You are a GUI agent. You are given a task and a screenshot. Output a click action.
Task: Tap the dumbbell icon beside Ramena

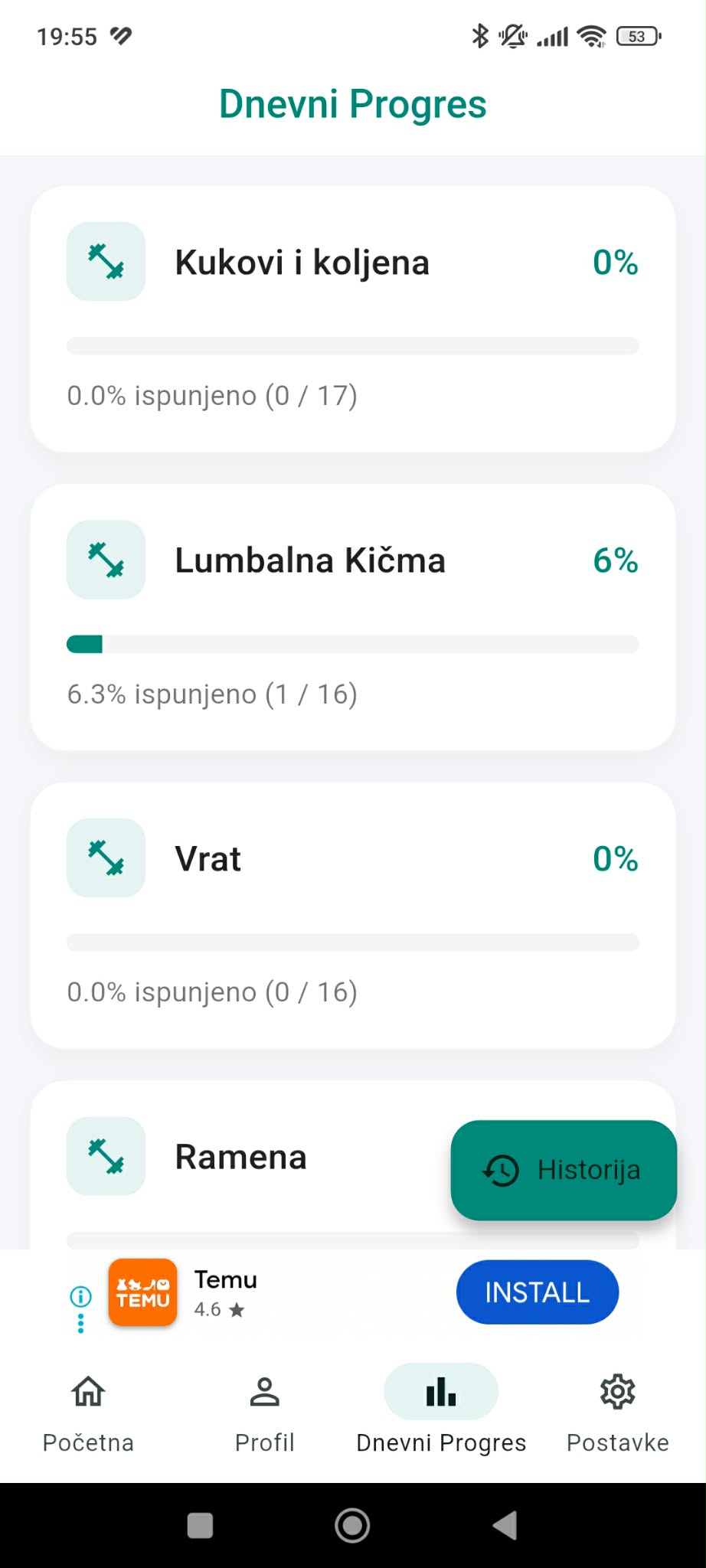(x=106, y=1156)
